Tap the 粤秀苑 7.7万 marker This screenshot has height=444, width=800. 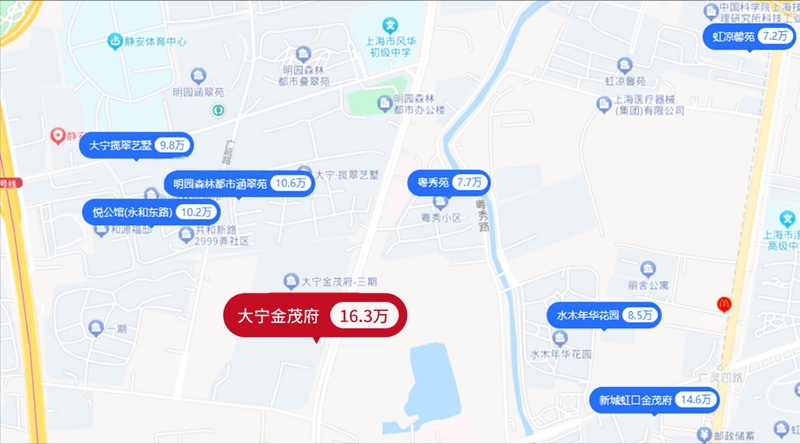(450, 183)
